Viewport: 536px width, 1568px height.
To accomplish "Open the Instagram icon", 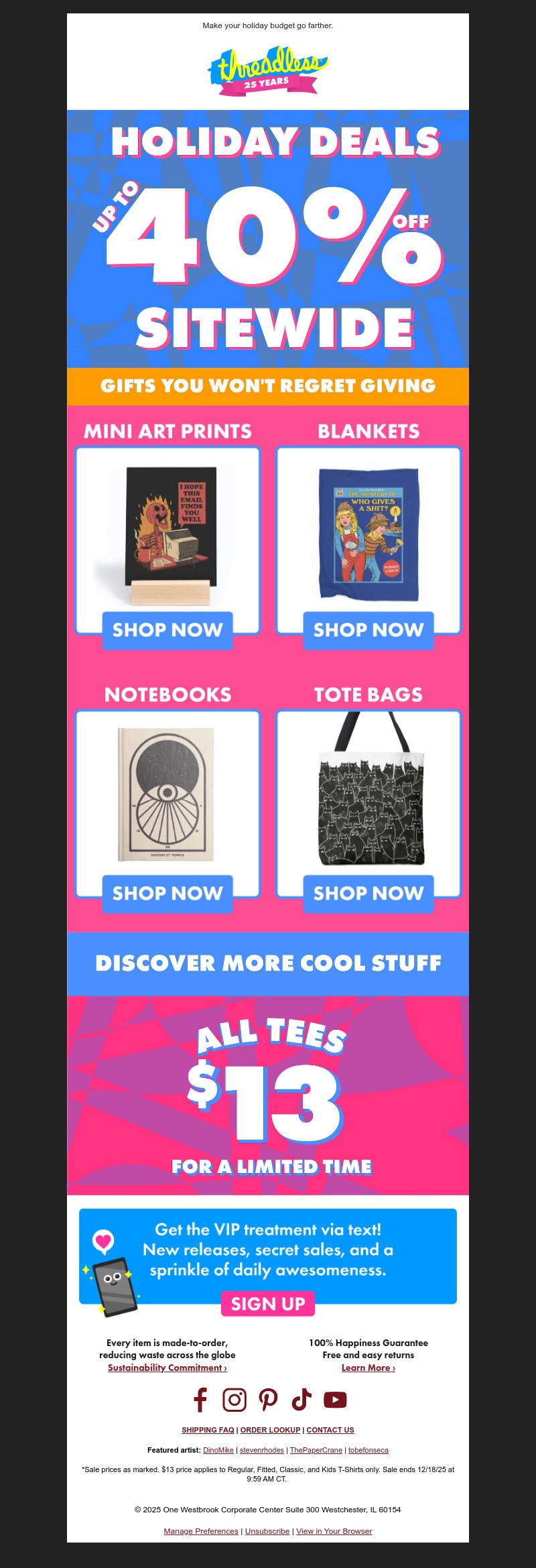I will (x=234, y=1400).
